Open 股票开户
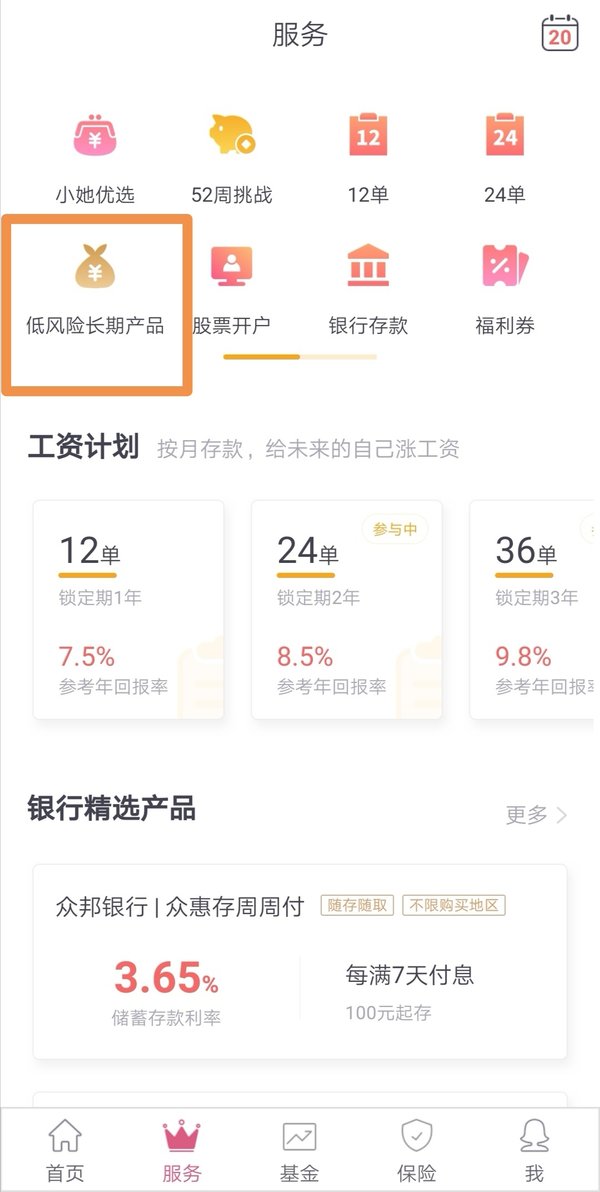The image size is (600, 1192). tap(231, 289)
